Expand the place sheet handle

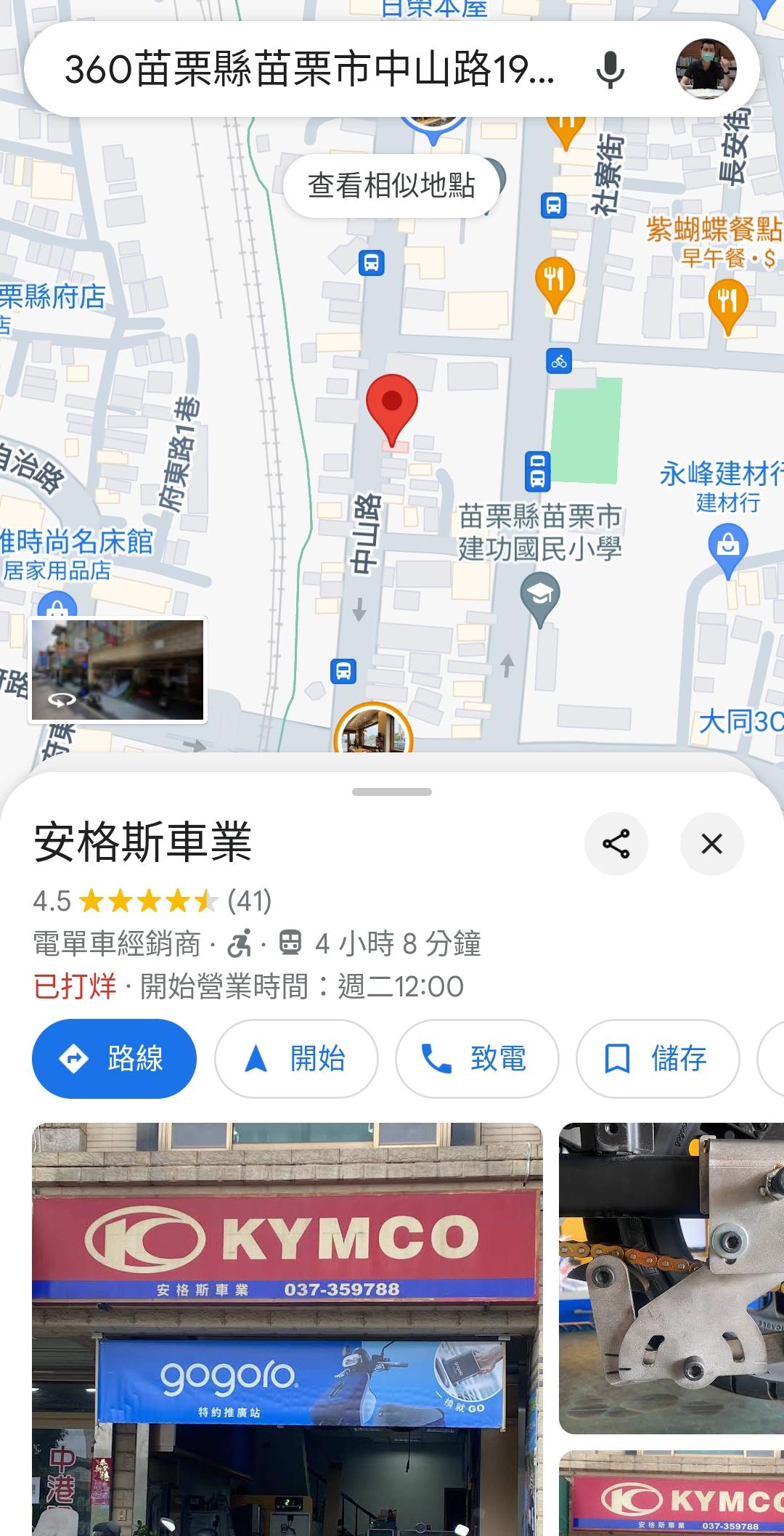(x=392, y=792)
